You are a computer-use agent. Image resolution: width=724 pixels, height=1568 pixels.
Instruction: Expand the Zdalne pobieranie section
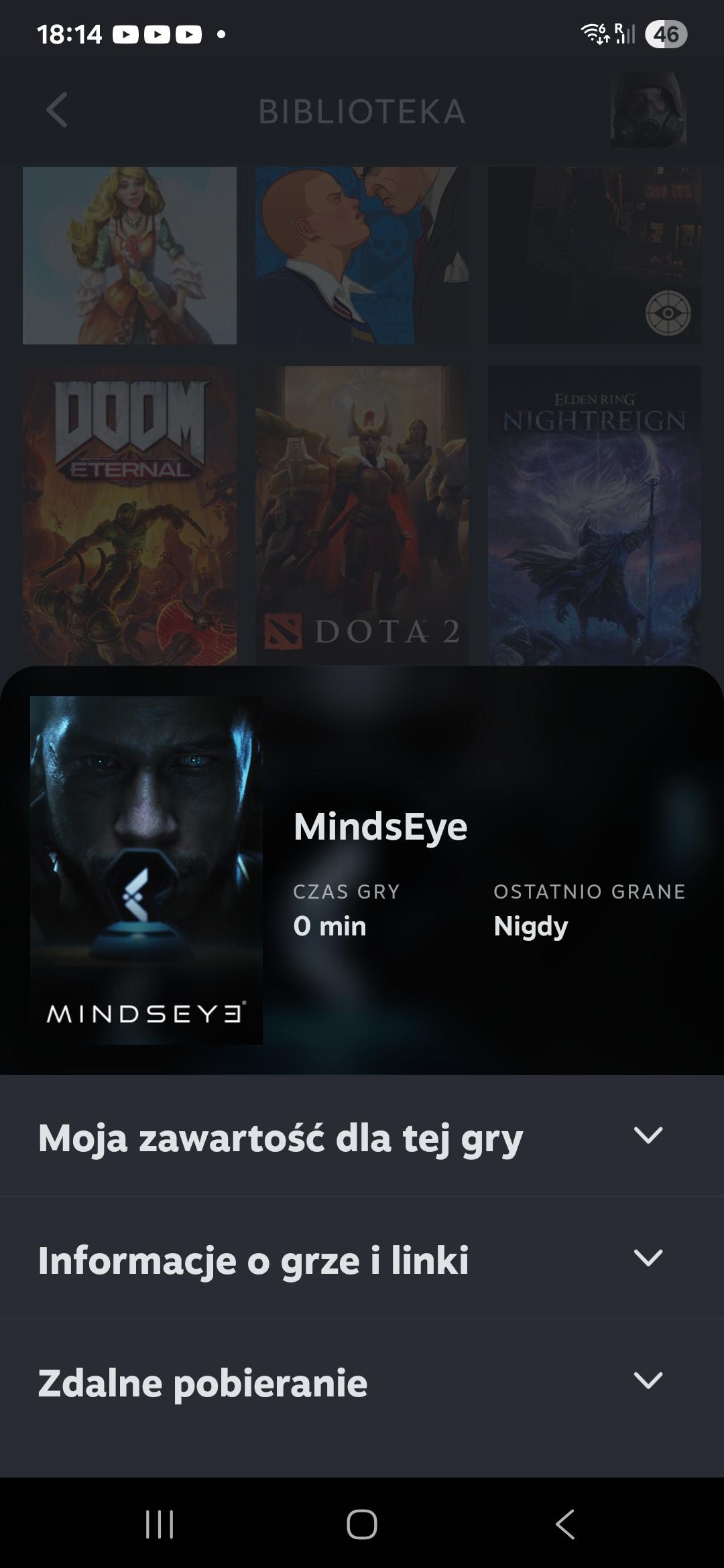pyautogui.click(x=362, y=1382)
